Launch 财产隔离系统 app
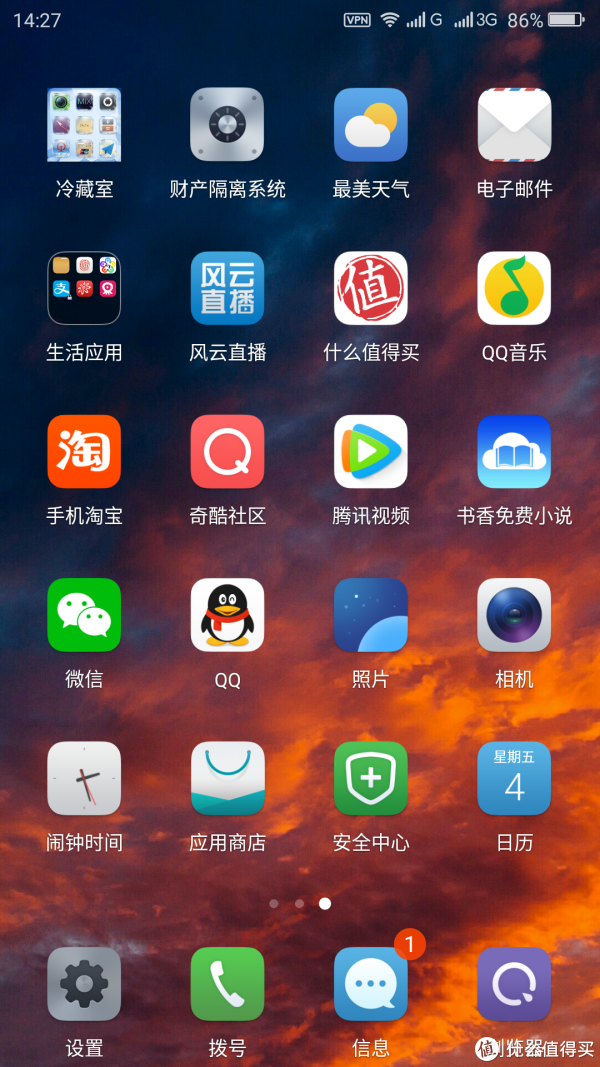Screen dimensions: 600x1067 [x=227, y=126]
